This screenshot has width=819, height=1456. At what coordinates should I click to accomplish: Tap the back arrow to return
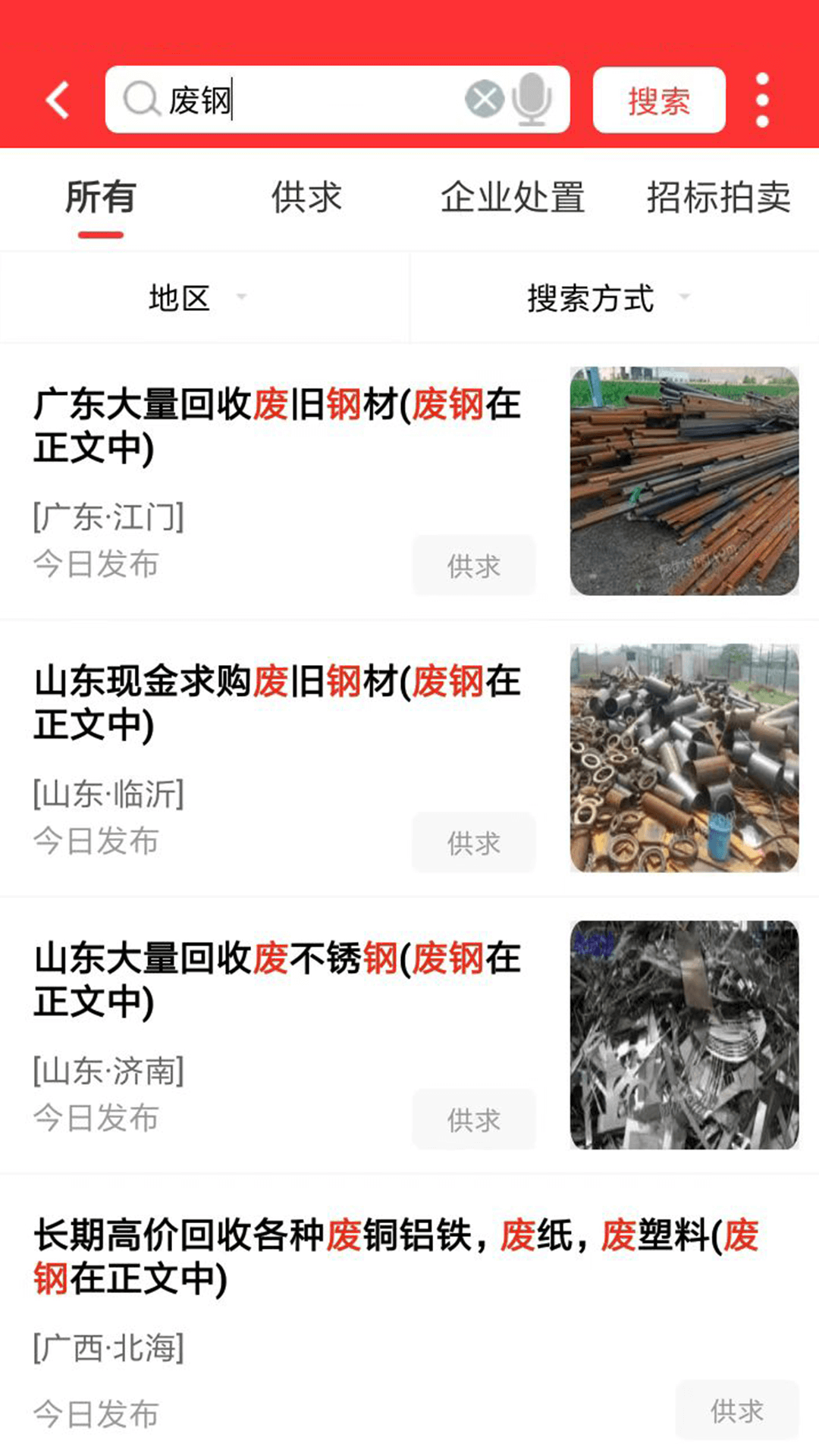point(57,100)
